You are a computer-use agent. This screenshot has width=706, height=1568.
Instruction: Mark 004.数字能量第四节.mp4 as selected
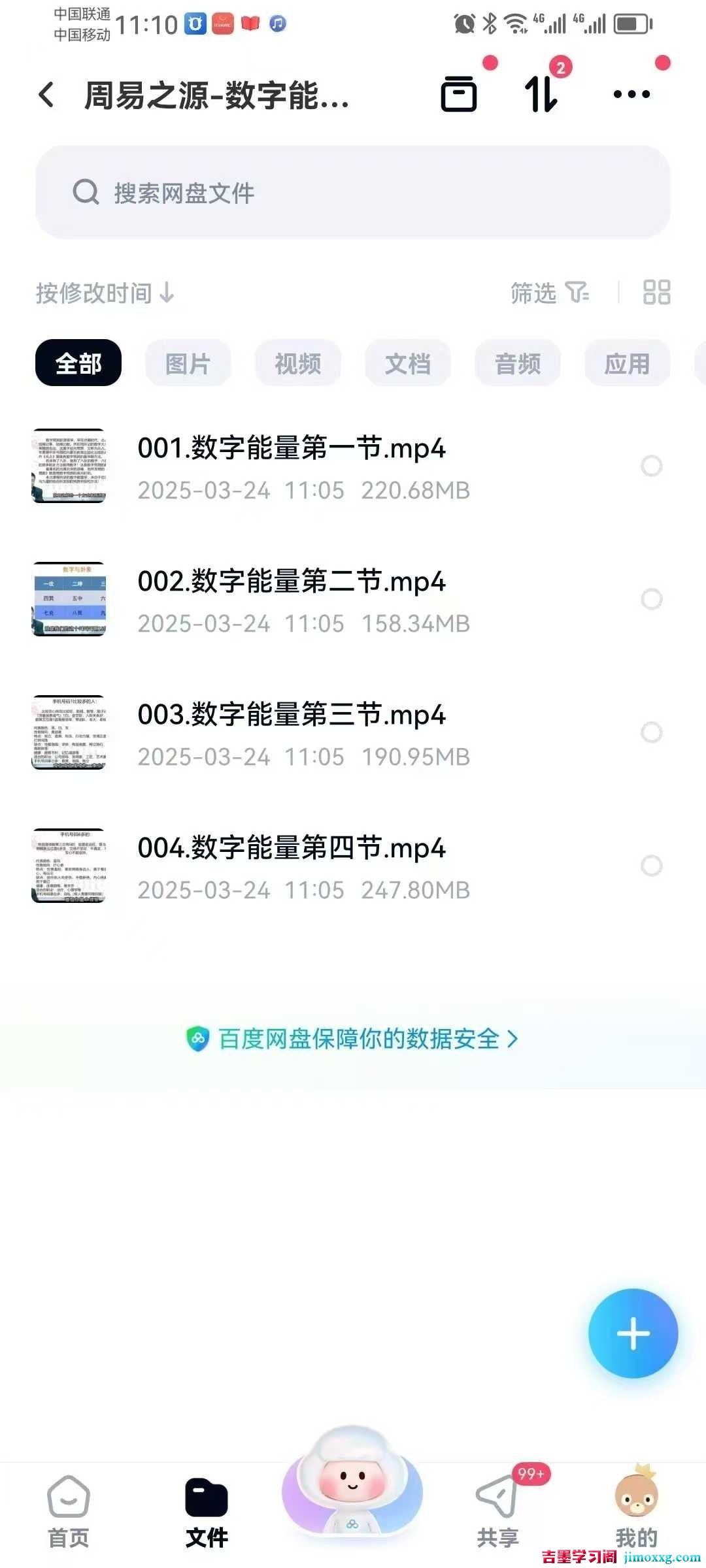coord(652,866)
